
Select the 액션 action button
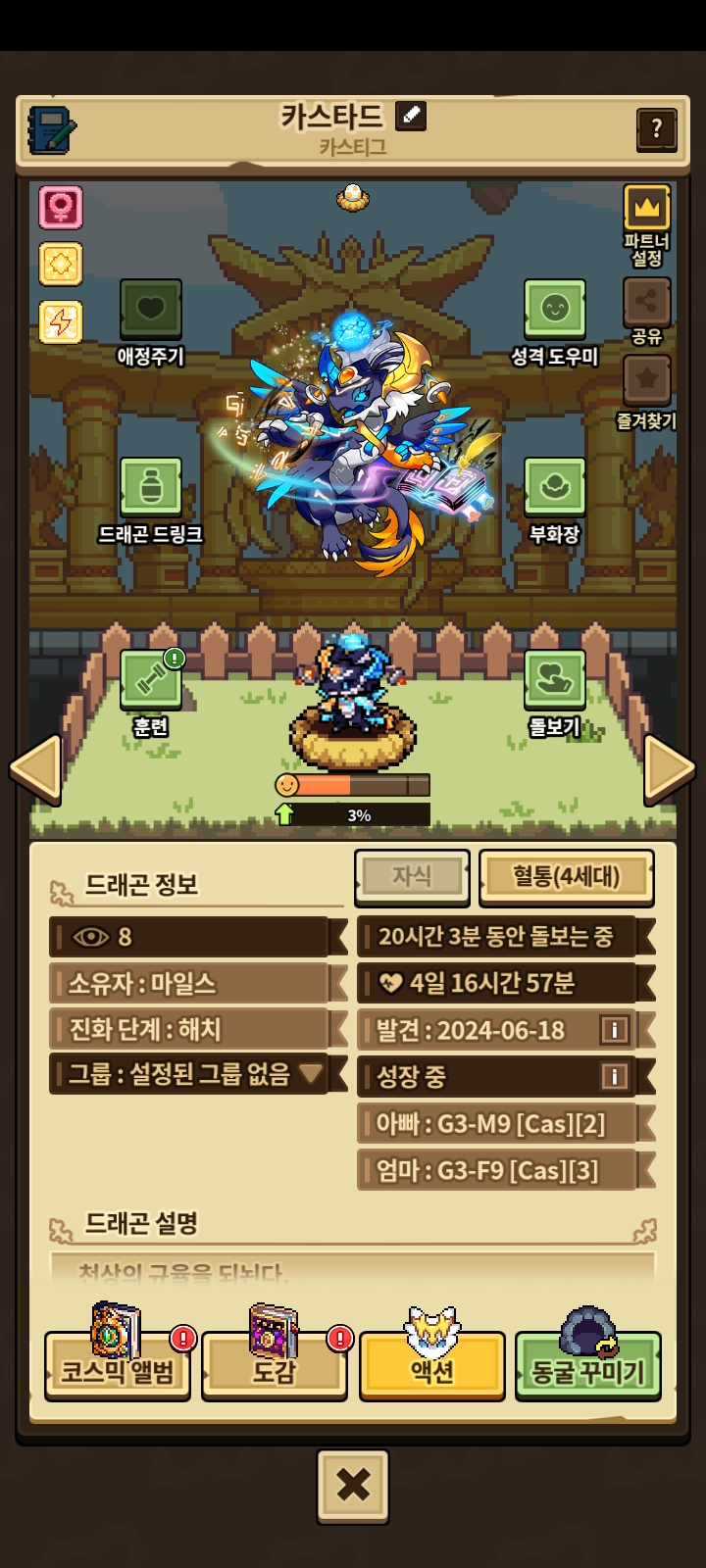tap(431, 1367)
